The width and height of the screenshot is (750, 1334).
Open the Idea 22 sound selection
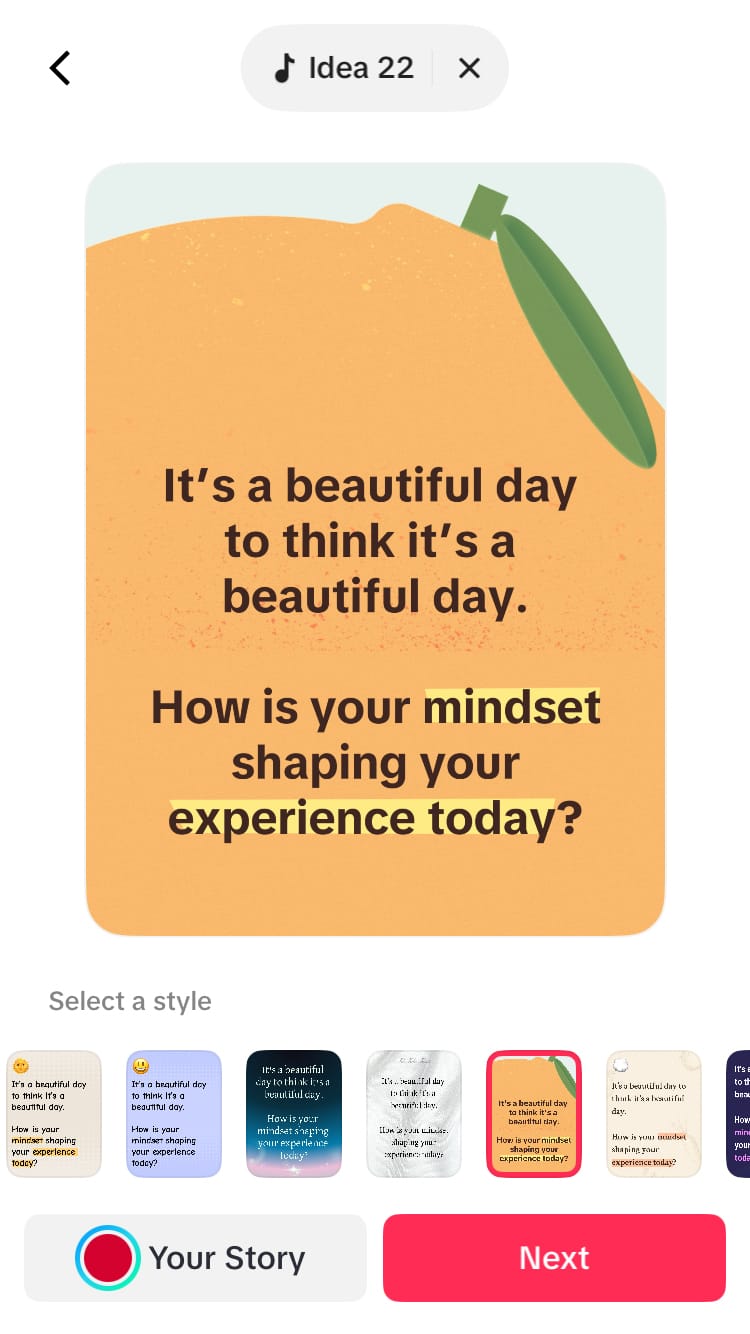[x=344, y=68]
